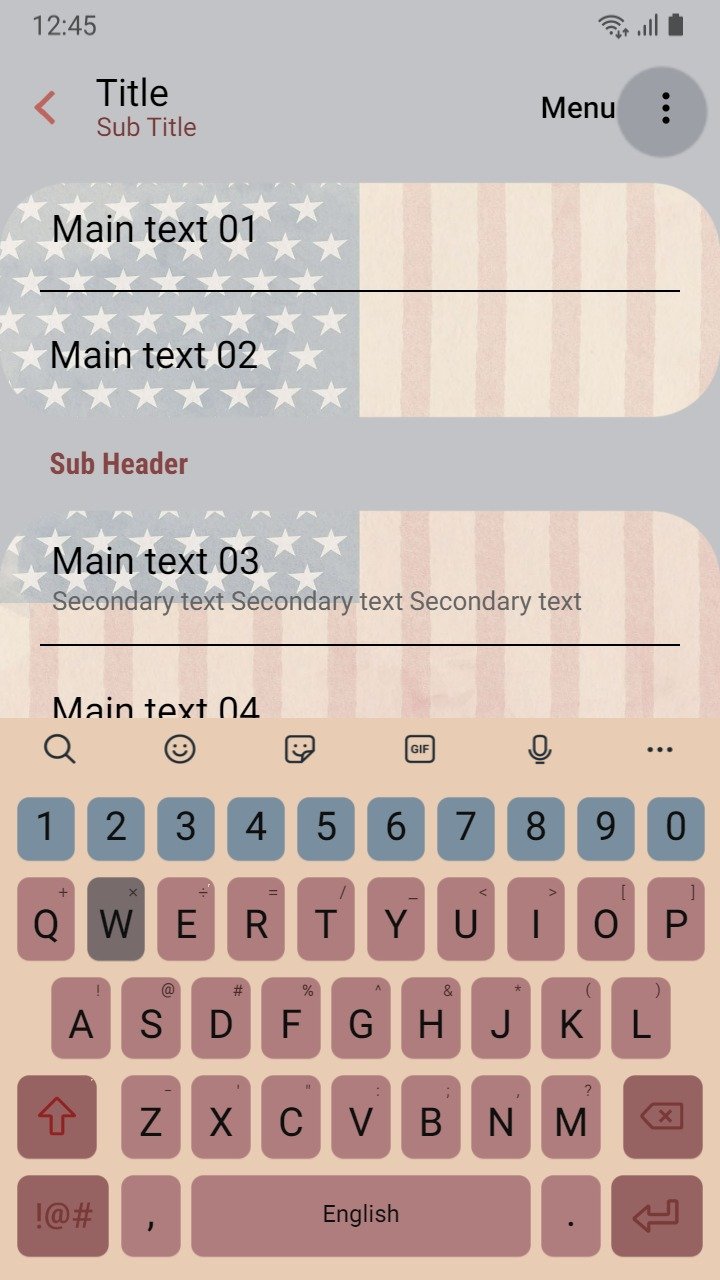Hit the backspace key
720x1280 pixels.
663,1116
